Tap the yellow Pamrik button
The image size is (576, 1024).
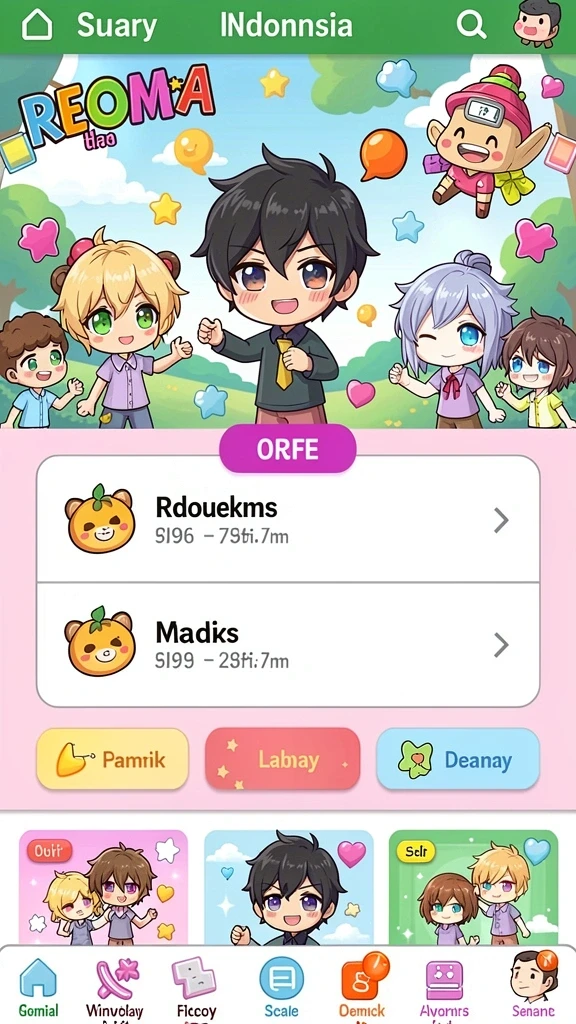tap(112, 759)
